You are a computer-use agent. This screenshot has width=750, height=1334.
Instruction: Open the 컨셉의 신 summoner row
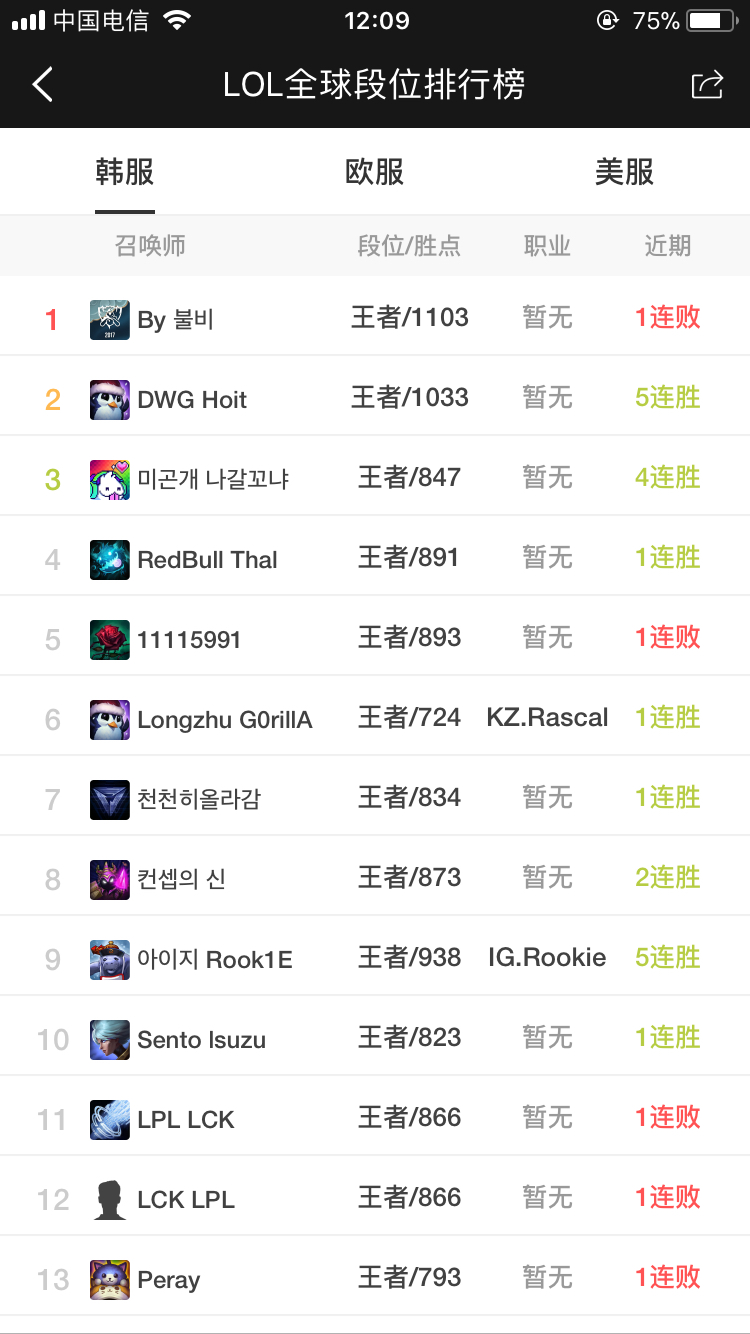(x=375, y=878)
